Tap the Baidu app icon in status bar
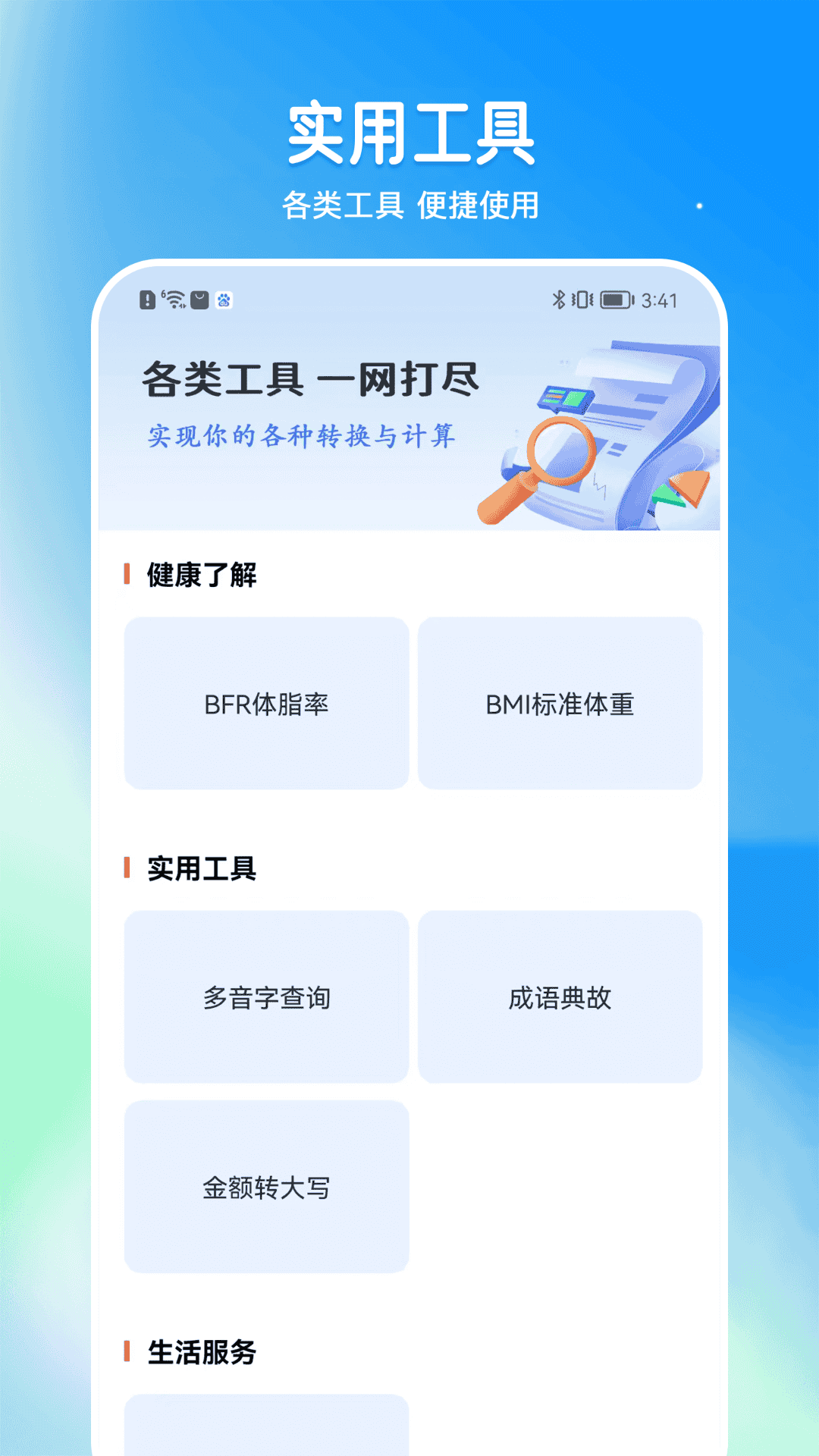 point(224,300)
